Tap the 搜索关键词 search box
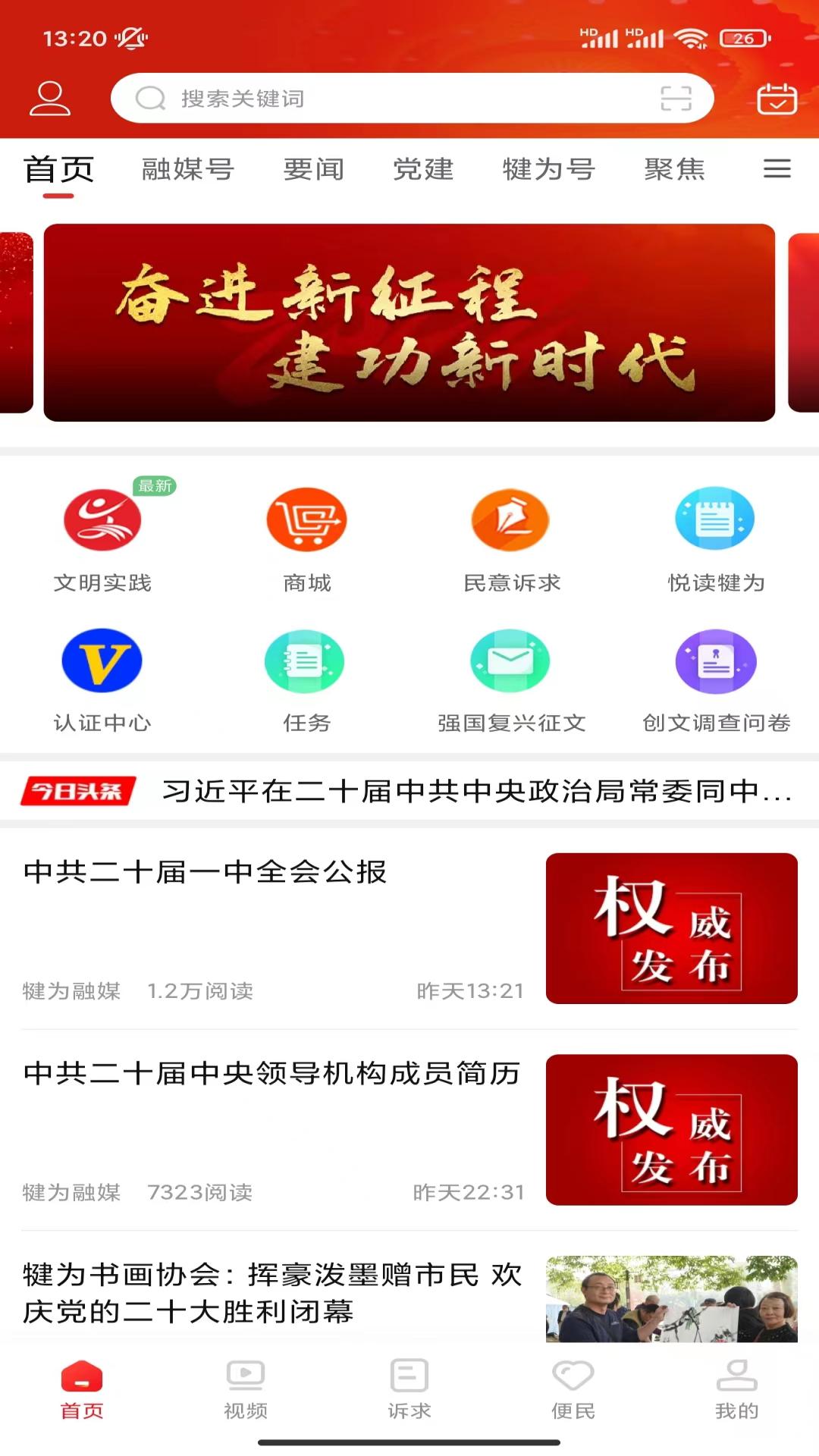The width and height of the screenshot is (819, 1456). click(379, 99)
